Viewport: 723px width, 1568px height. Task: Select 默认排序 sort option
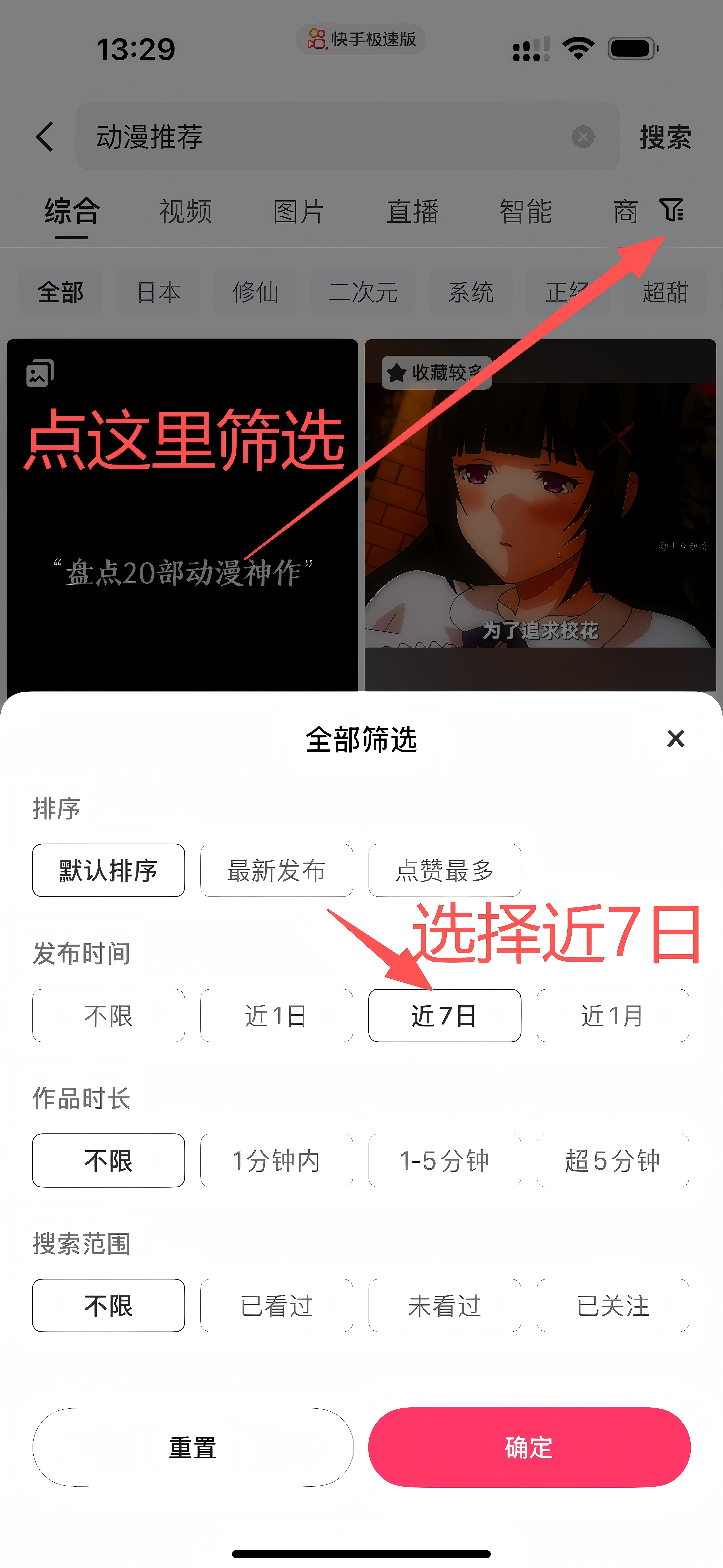(108, 870)
